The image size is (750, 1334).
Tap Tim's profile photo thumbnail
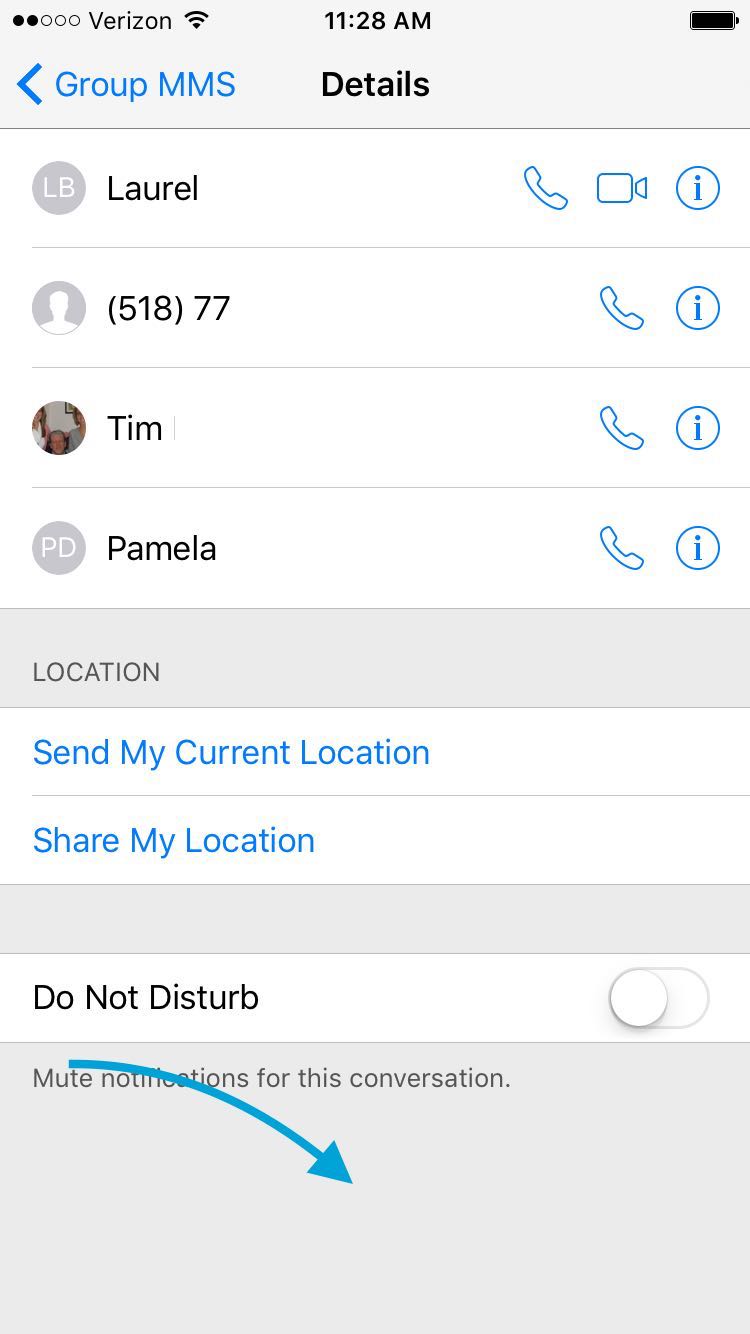coord(59,428)
